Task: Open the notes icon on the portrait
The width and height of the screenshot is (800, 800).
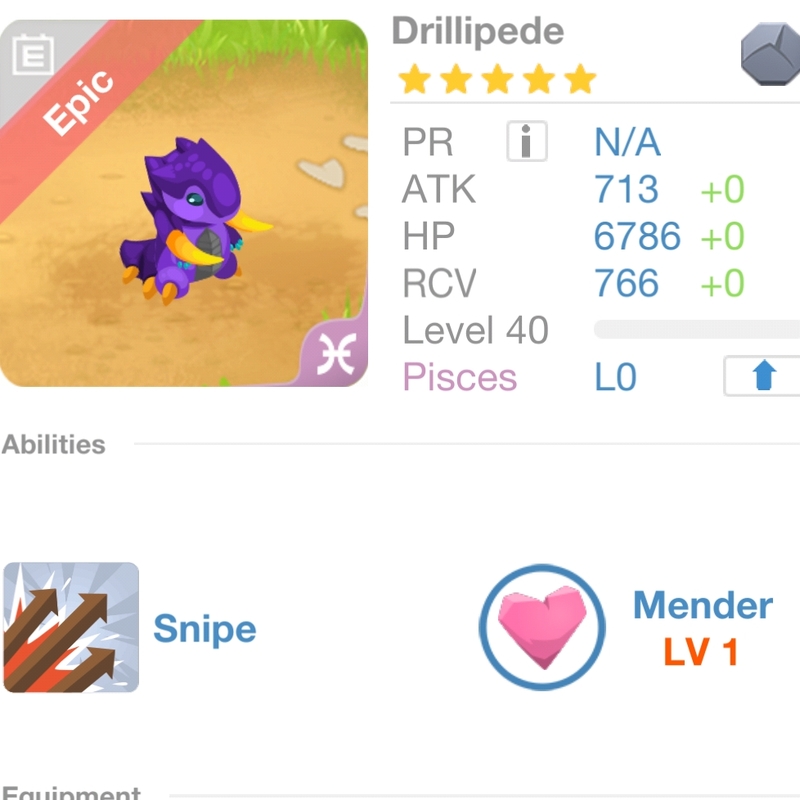Action: [32, 55]
